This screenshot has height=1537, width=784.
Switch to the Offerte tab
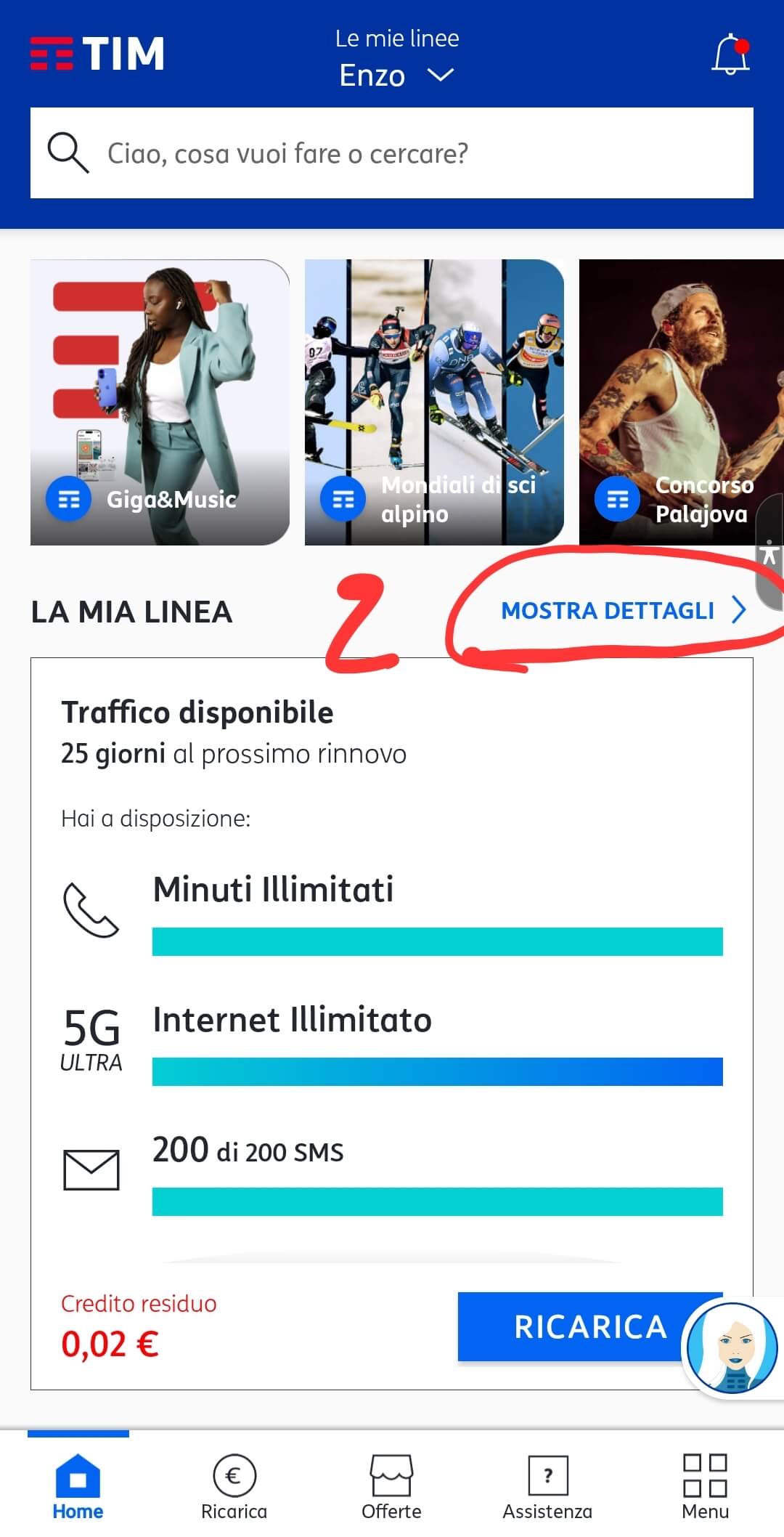pos(391,1488)
